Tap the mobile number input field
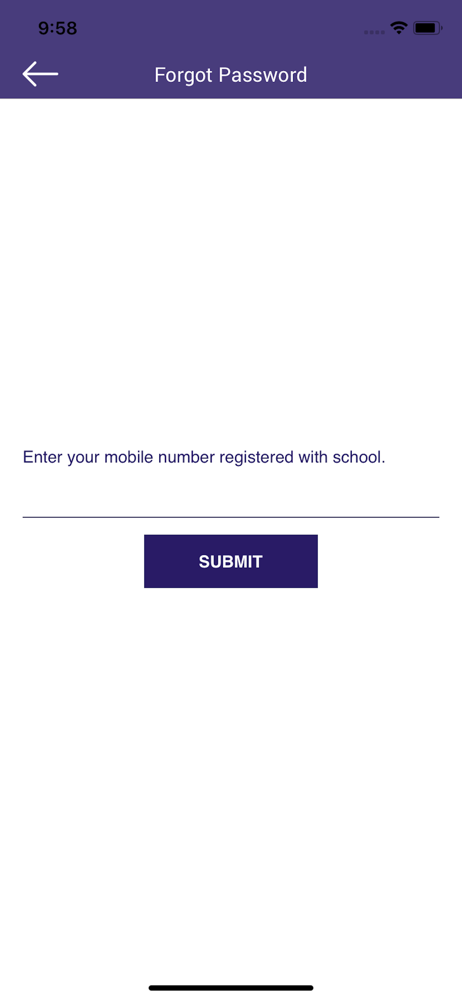 231,497
